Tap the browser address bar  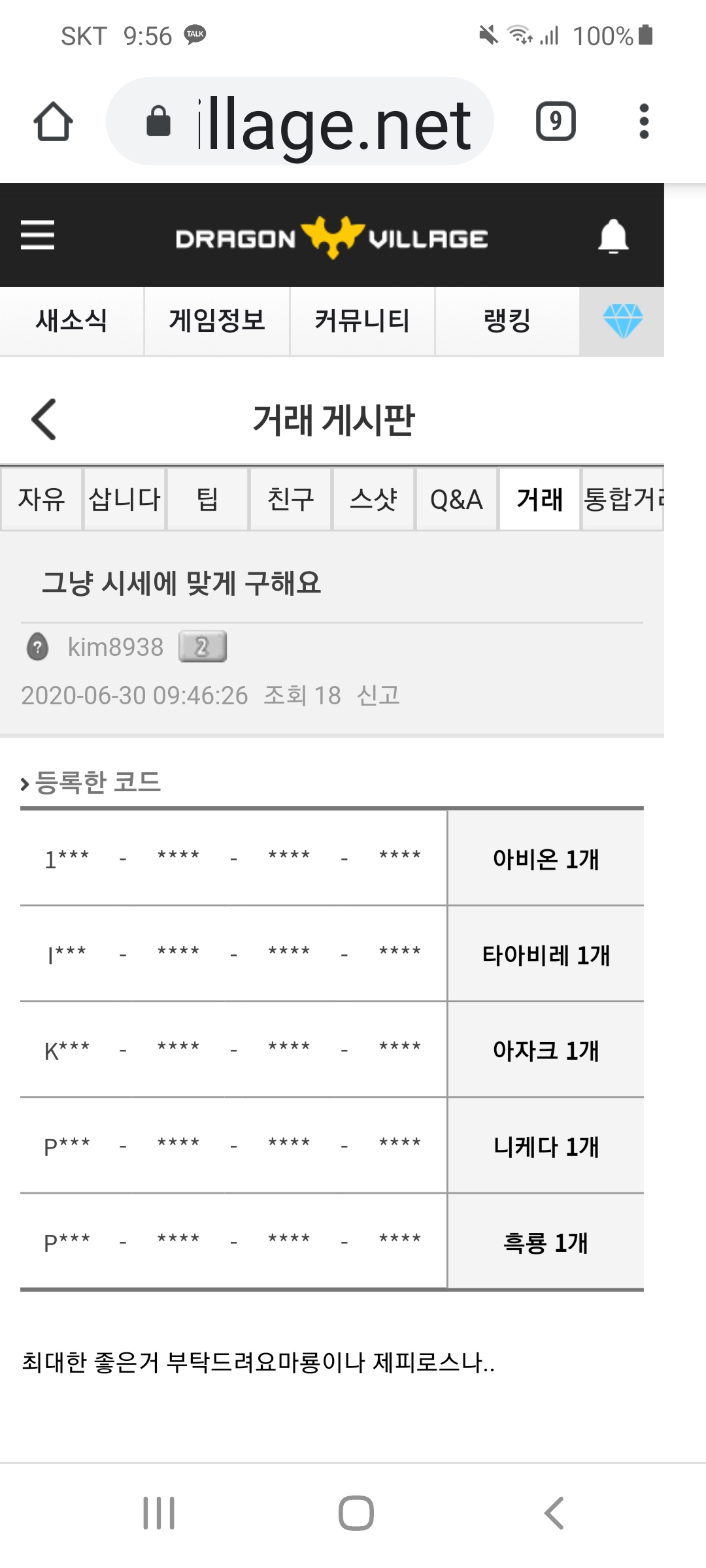[300, 122]
